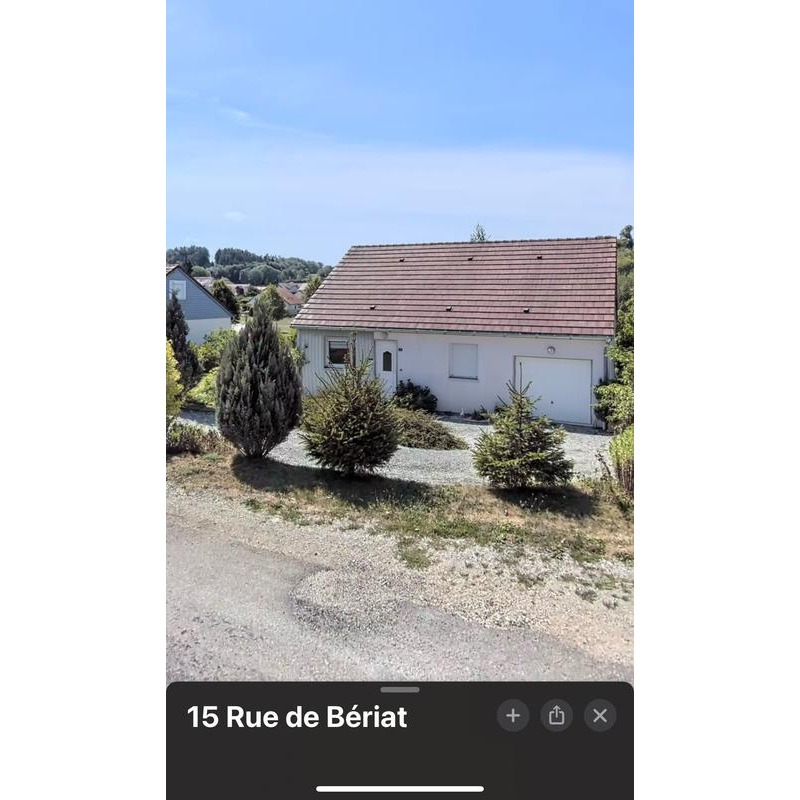Close the 15 Rue de Bériat card

(x=600, y=715)
